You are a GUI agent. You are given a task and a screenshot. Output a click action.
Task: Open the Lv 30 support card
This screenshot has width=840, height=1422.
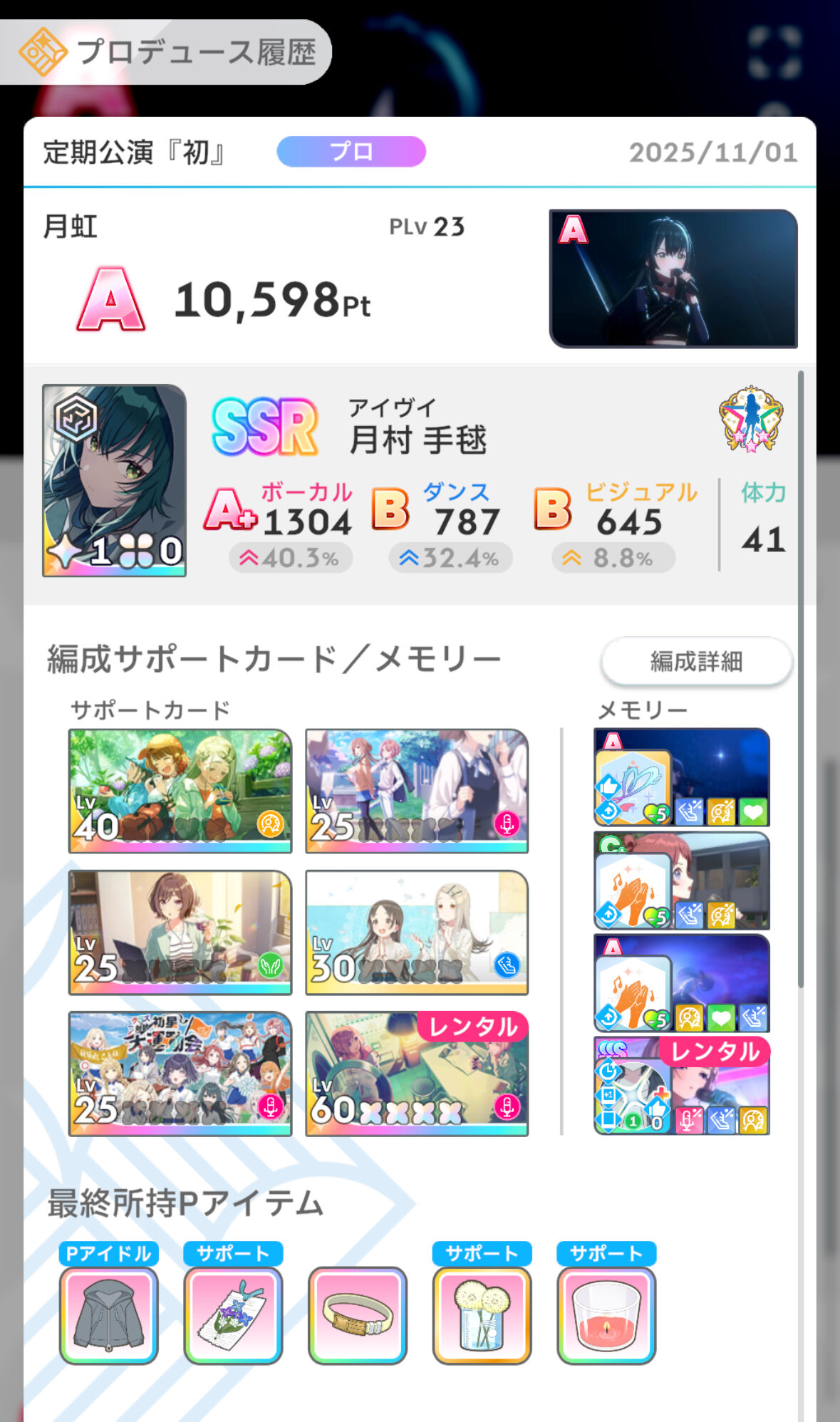(x=417, y=932)
